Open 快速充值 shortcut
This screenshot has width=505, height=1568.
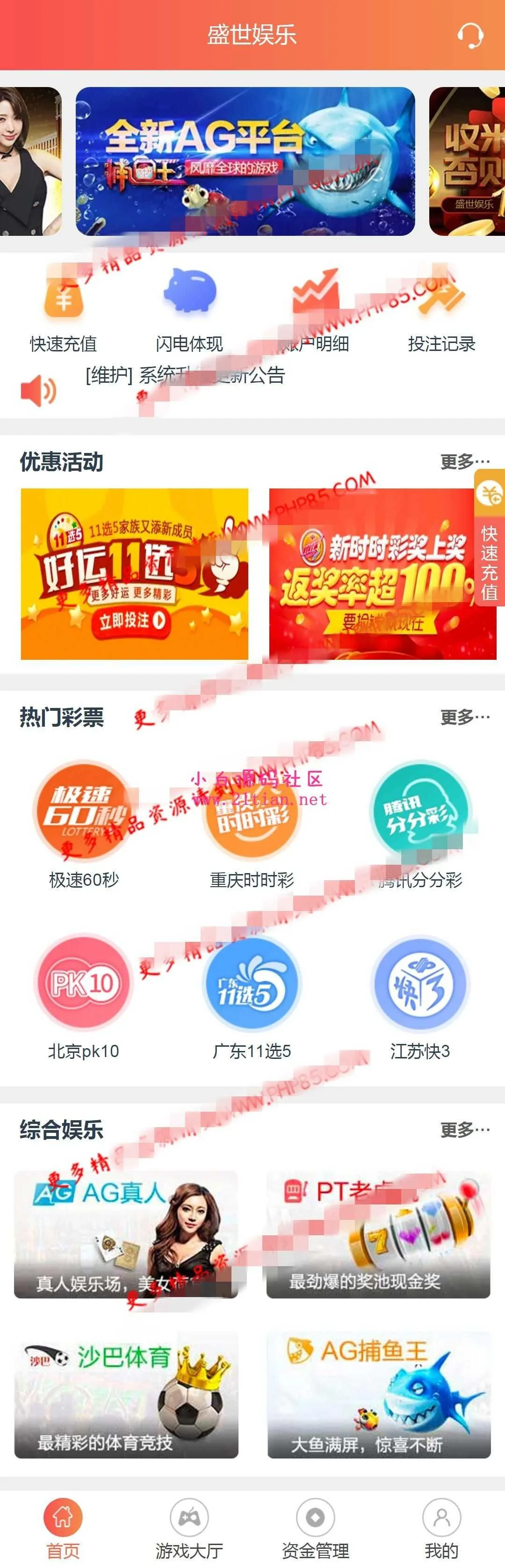tap(63, 307)
